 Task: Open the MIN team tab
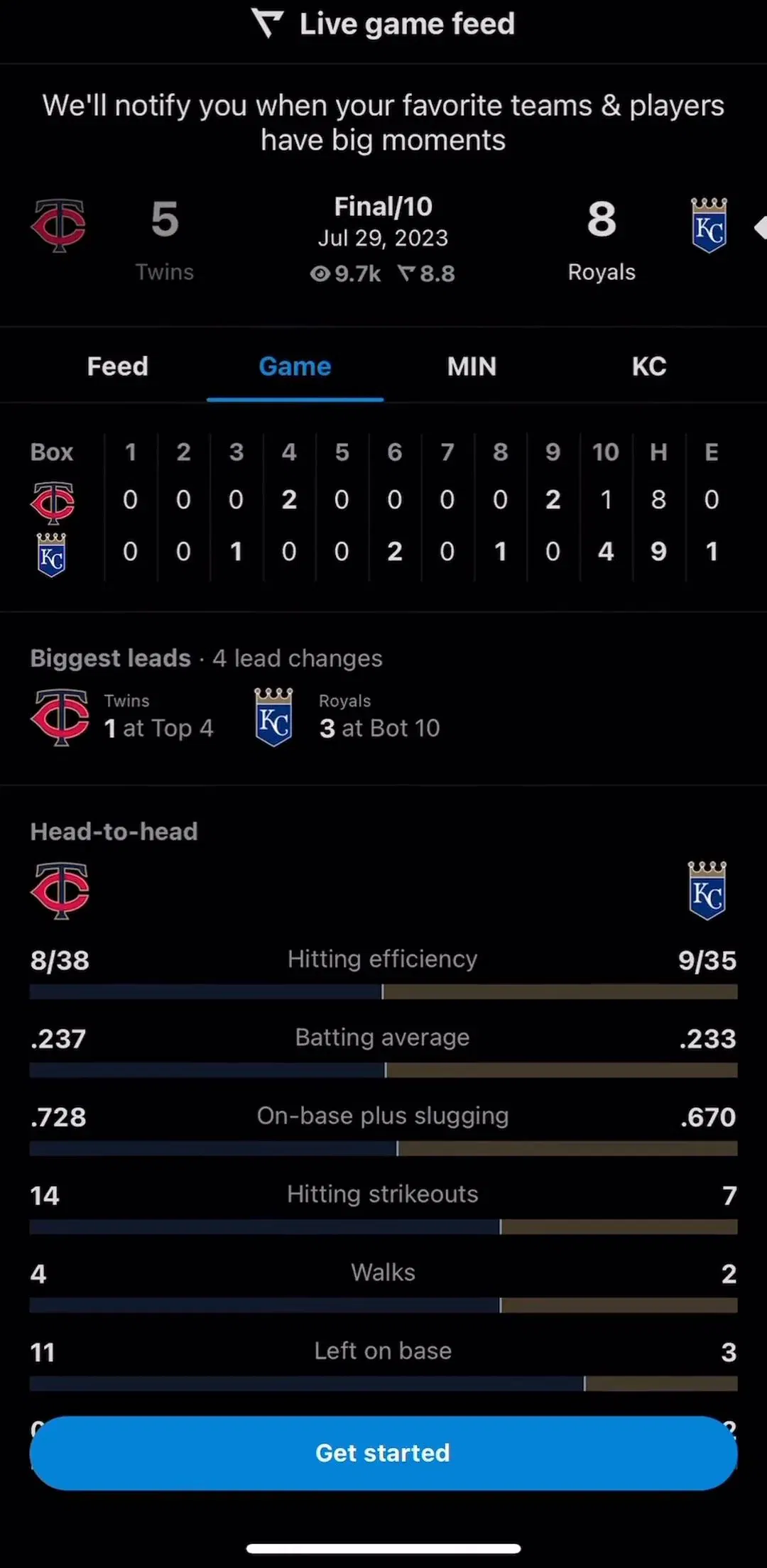(472, 366)
